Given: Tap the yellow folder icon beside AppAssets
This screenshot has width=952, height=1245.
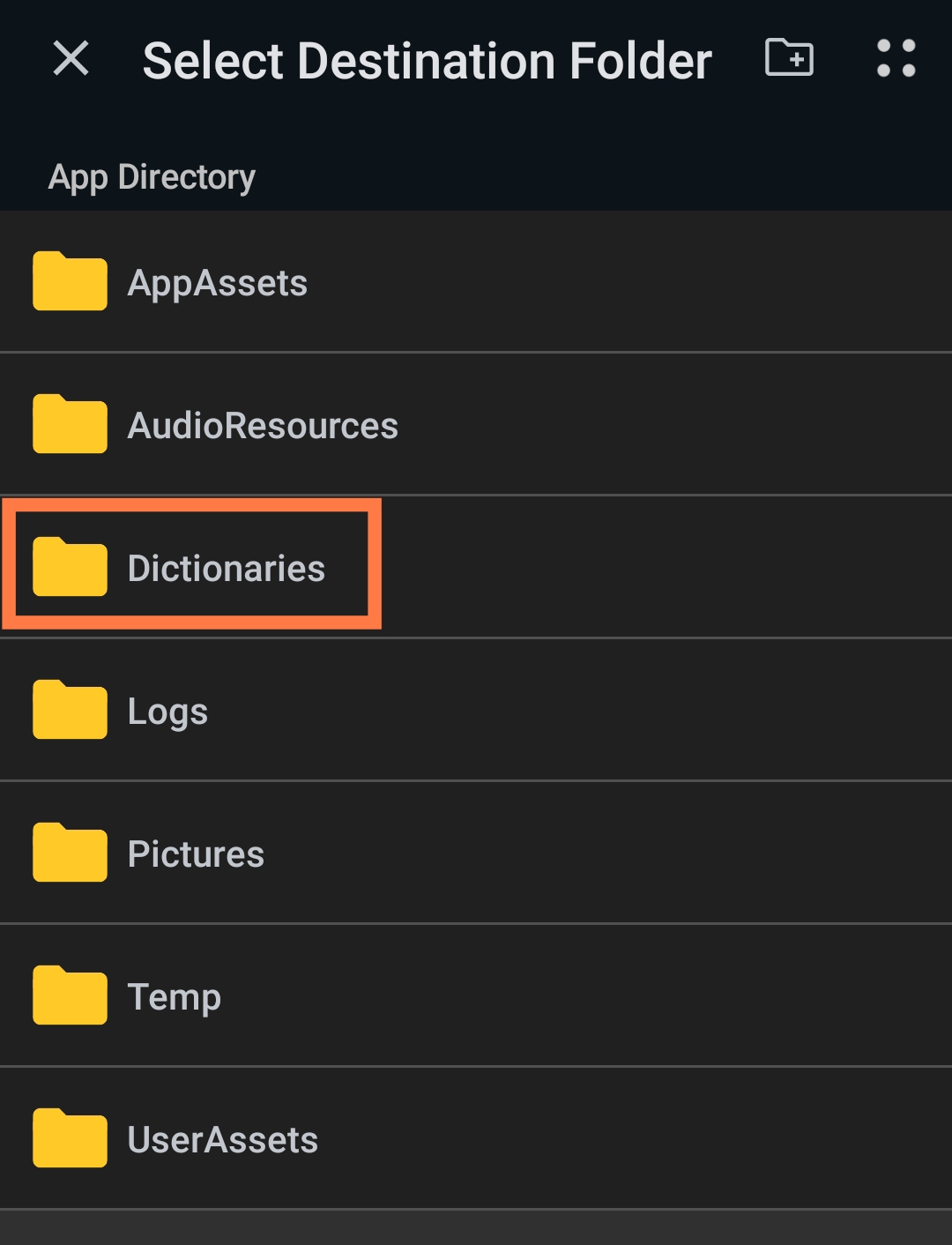Looking at the screenshot, I should tap(69, 282).
